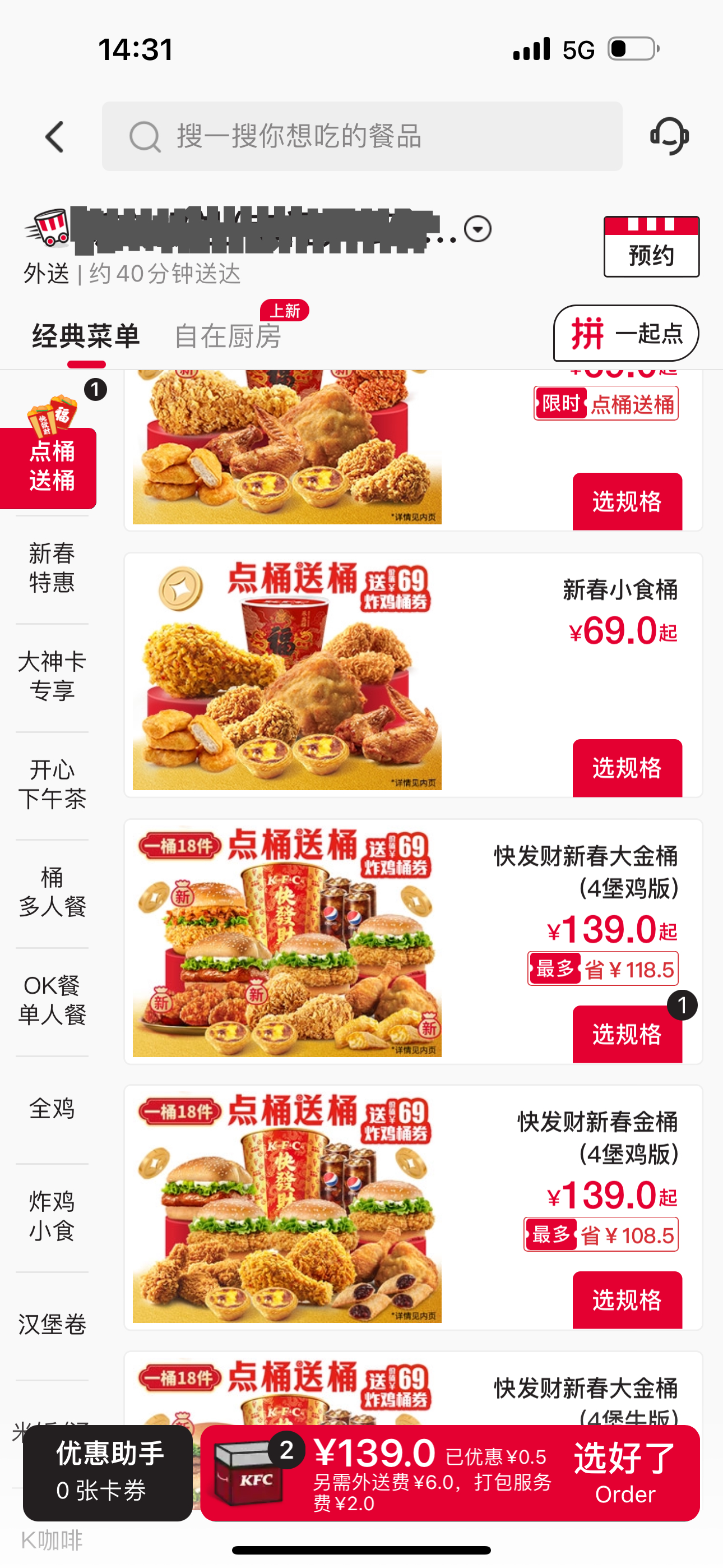Schedule an order with 预约 button

pos(651,247)
